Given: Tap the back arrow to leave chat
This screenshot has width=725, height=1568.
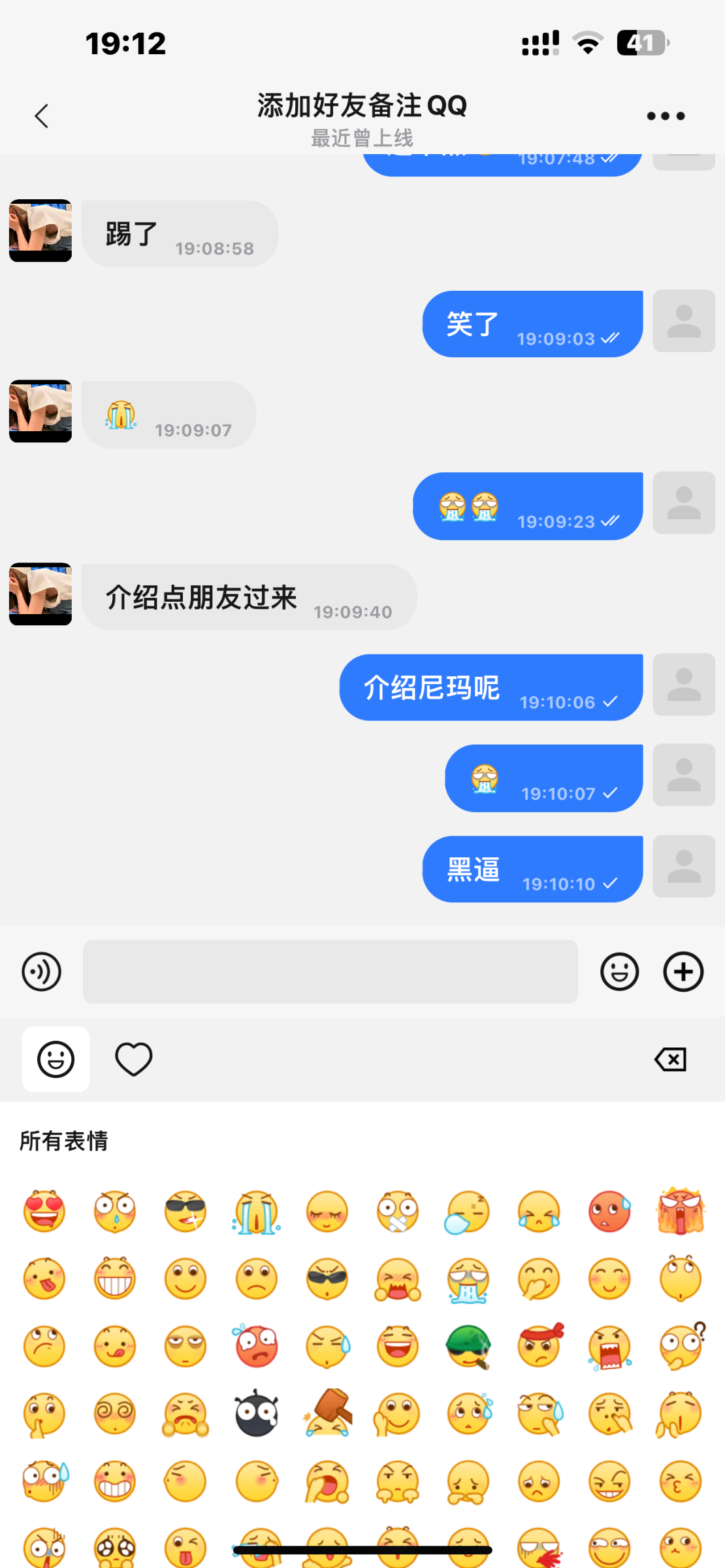Looking at the screenshot, I should (x=41, y=116).
